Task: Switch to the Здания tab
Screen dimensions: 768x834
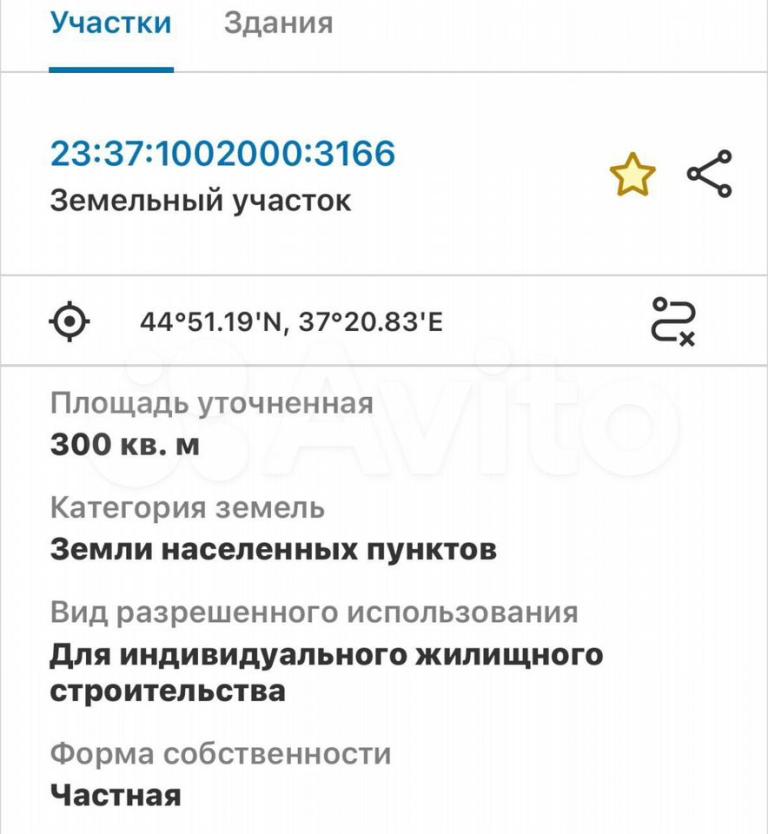Action: (278, 23)
